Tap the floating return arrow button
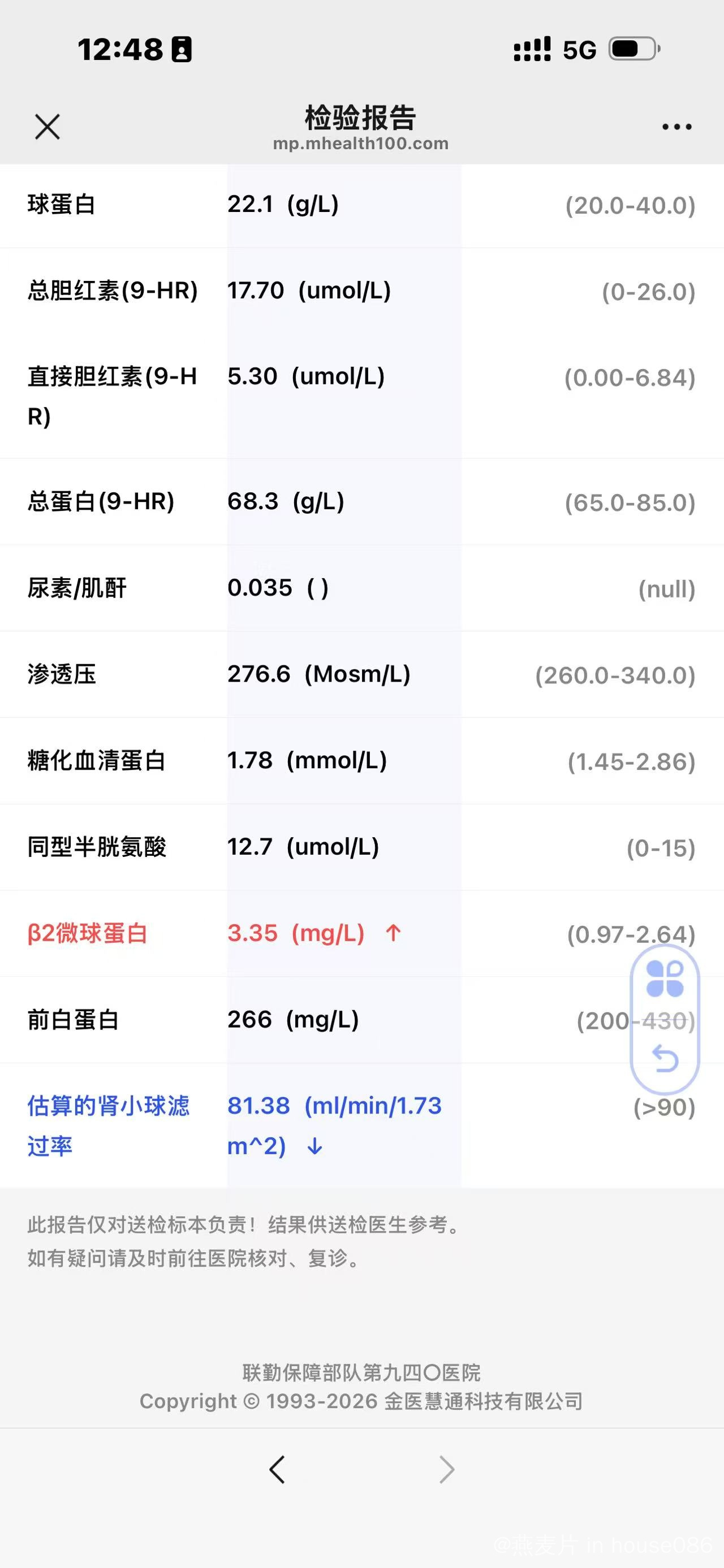The height and width of the screenshot is (1568, 724). [x=664, y=1059]
